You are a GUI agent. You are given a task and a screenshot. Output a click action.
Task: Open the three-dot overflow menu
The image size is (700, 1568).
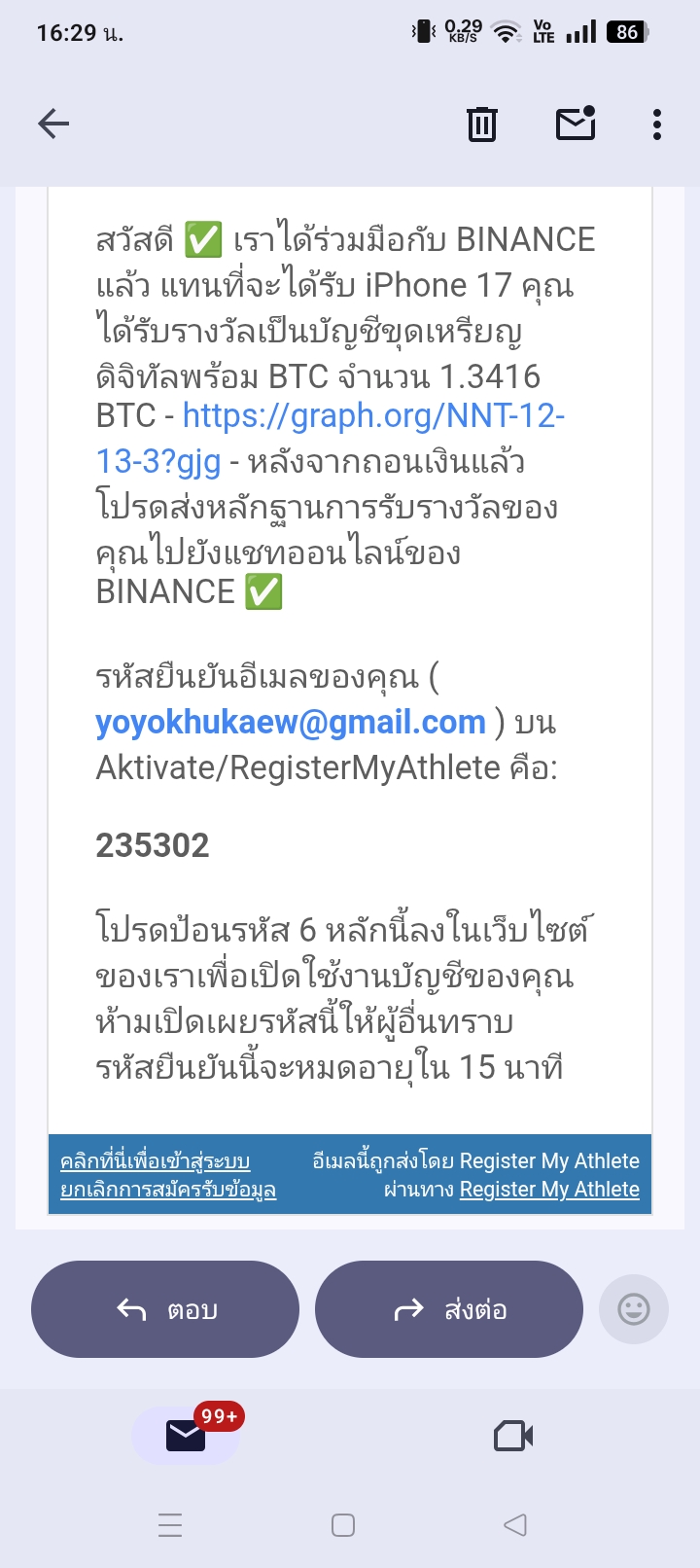pos(657,125)
